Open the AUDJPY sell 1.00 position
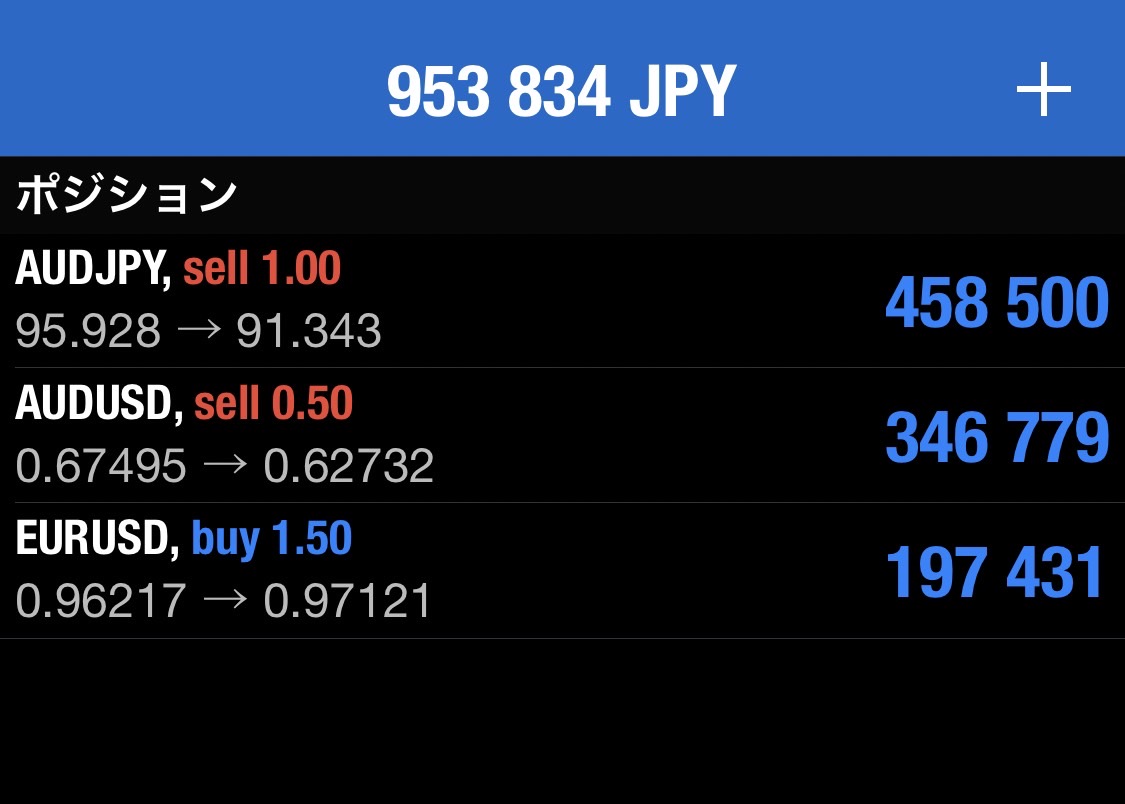 560,301
